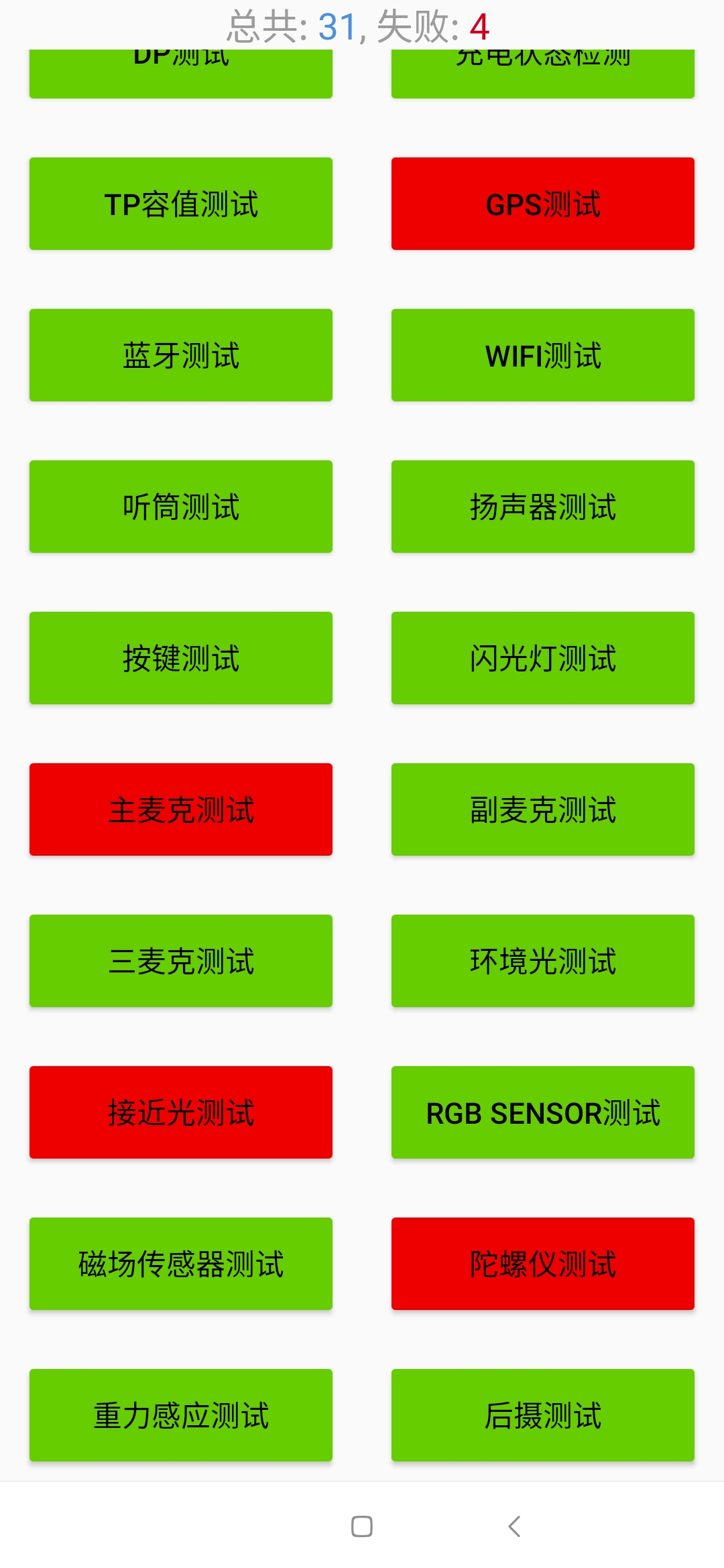The image size is (724, 1568).
Task: Open RGB SENSOR测试
Action: tap(543, 1112)
